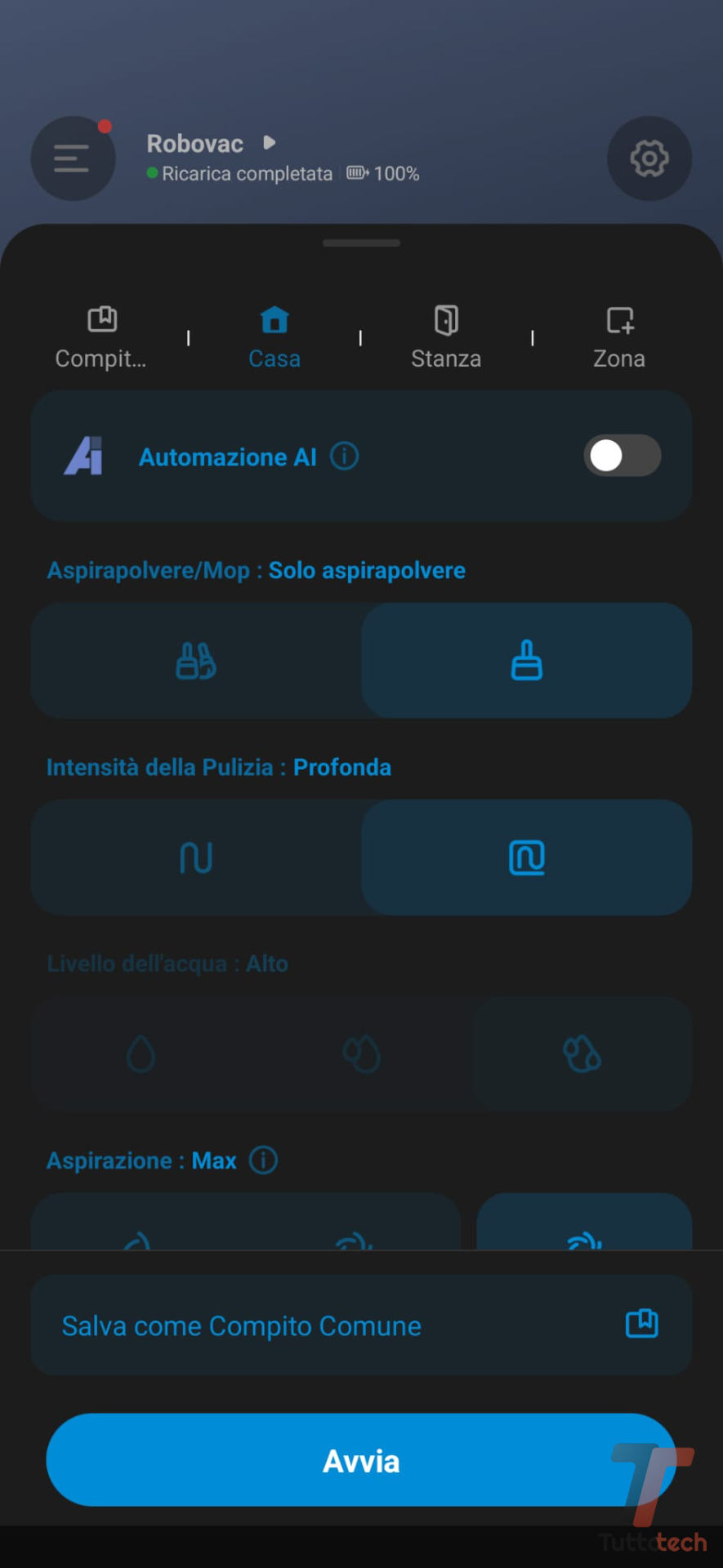Screen dimensions: 723x1568
Task: Select the Max suction level
Action: click(584, 1225)
